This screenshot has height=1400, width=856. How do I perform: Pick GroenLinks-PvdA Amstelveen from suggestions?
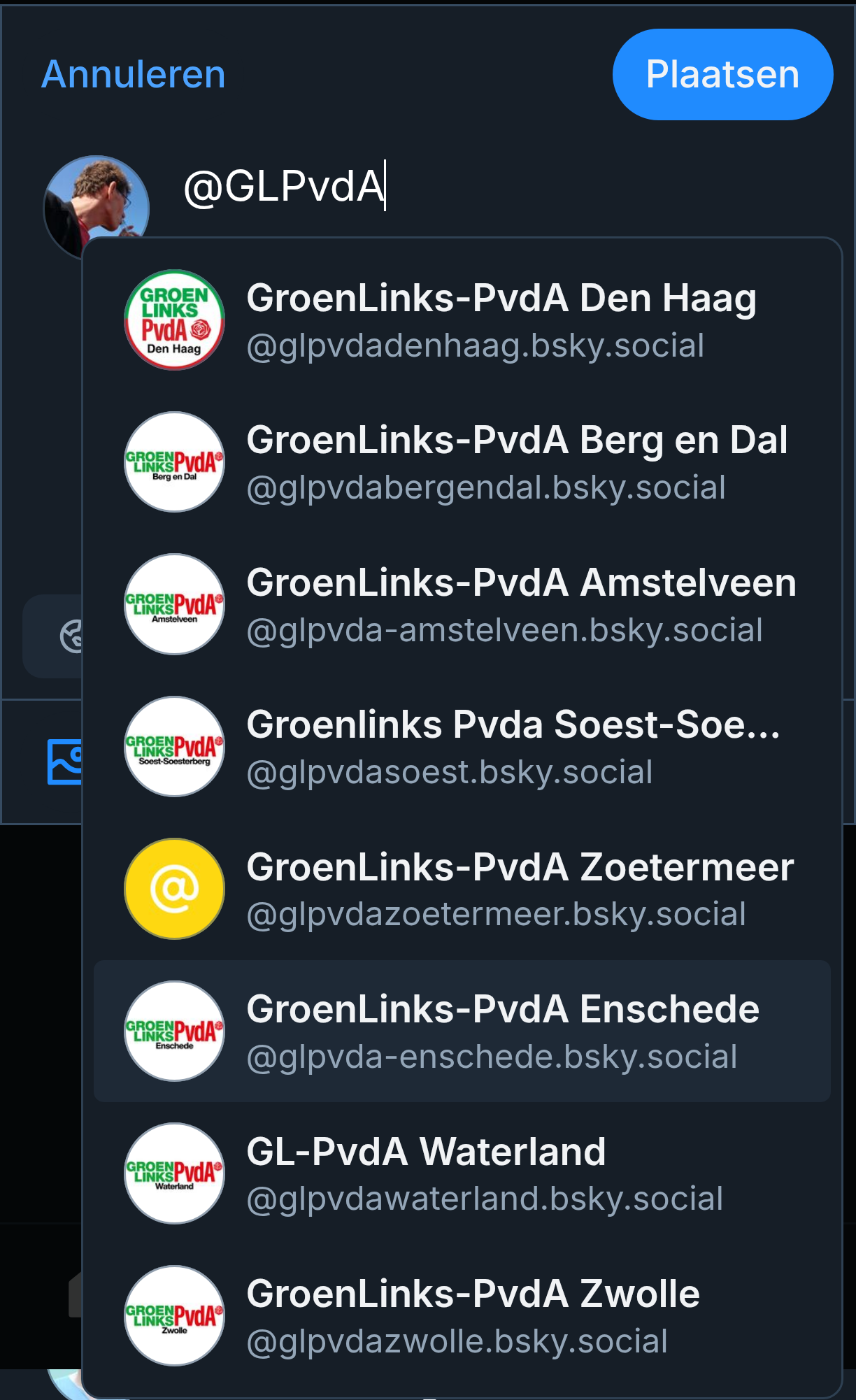pyautogui.click(x=462, y=605)
